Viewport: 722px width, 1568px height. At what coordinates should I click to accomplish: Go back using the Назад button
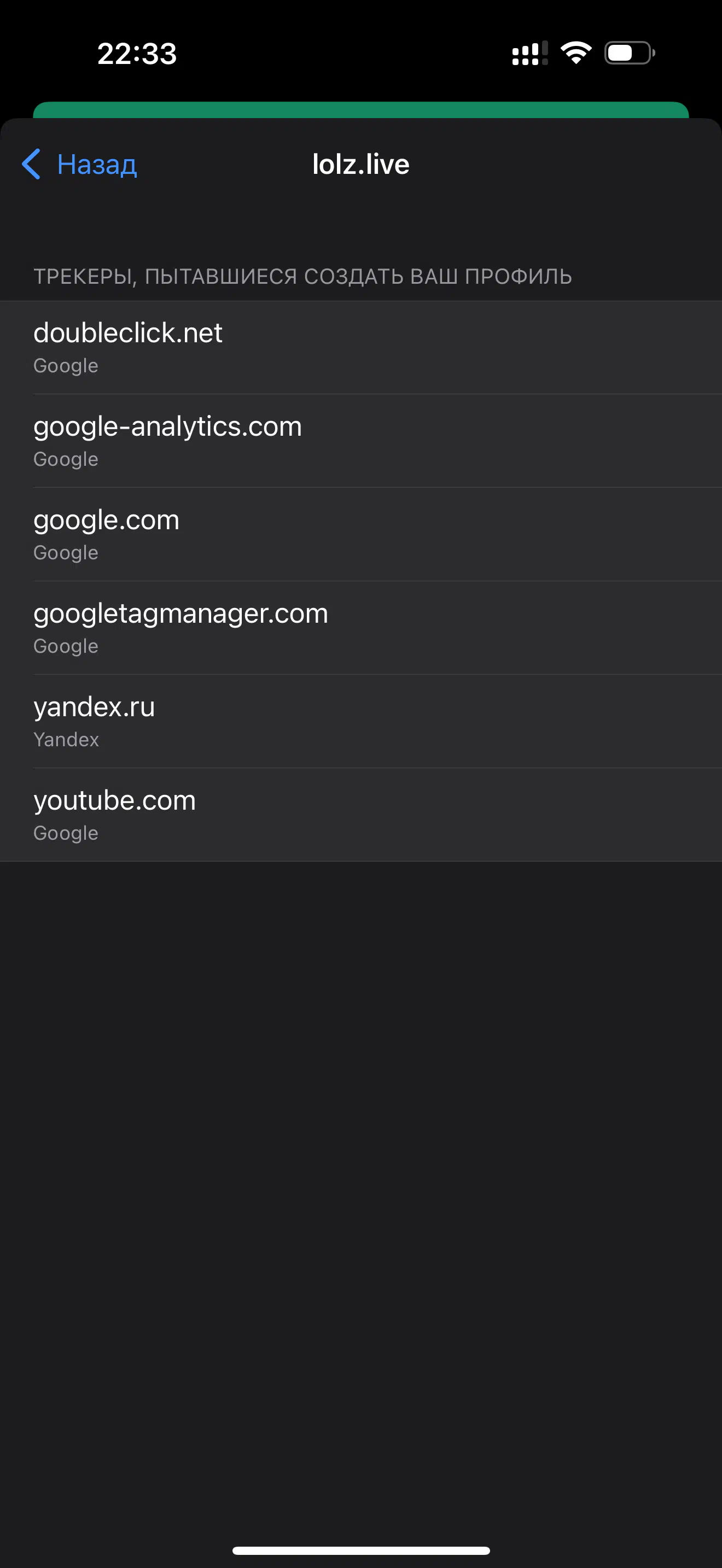pos(79,165)
